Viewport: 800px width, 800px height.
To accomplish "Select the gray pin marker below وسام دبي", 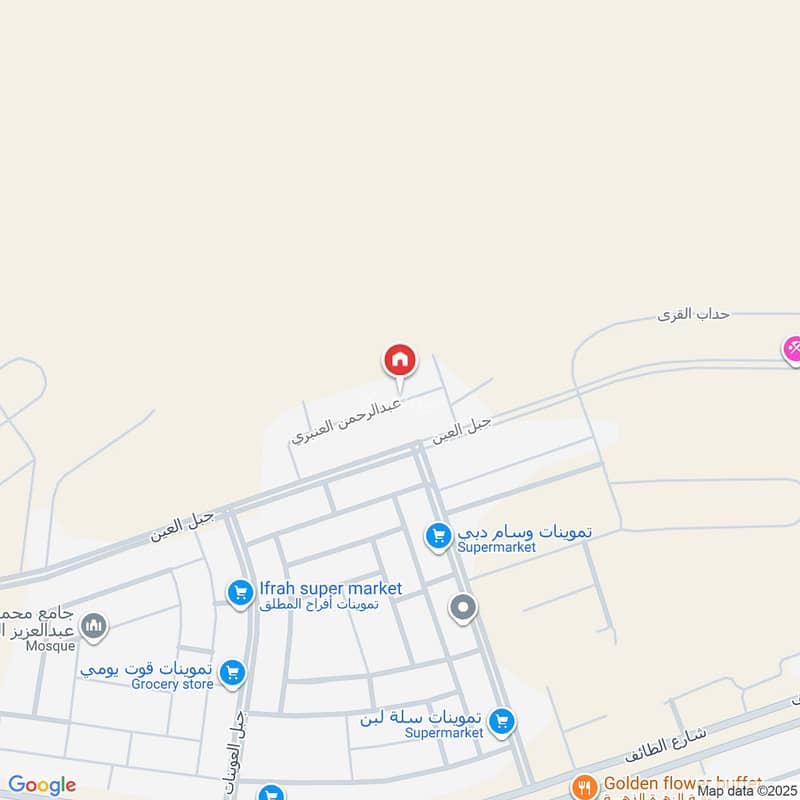I will click(x=462, y=608).
